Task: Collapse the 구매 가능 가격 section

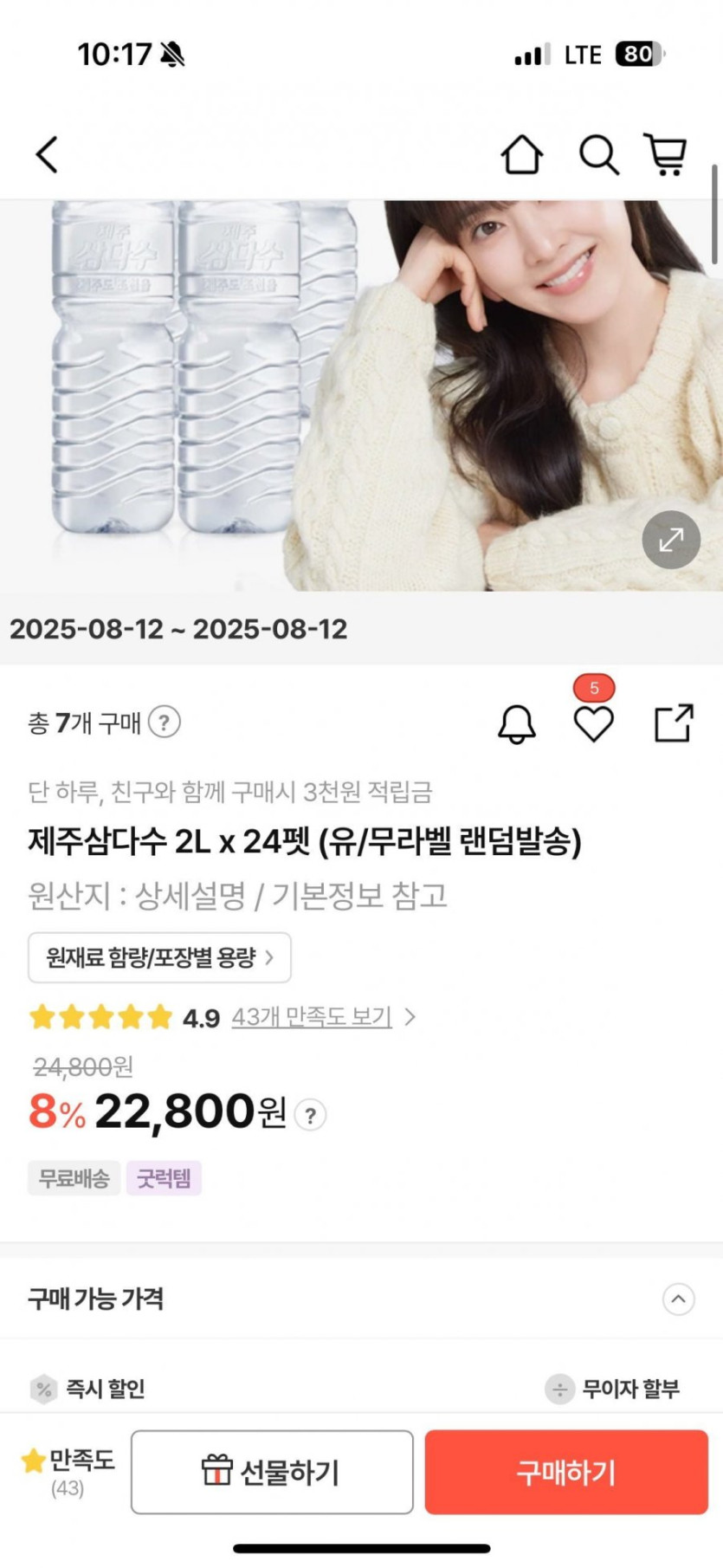Action: [678, 1299]
